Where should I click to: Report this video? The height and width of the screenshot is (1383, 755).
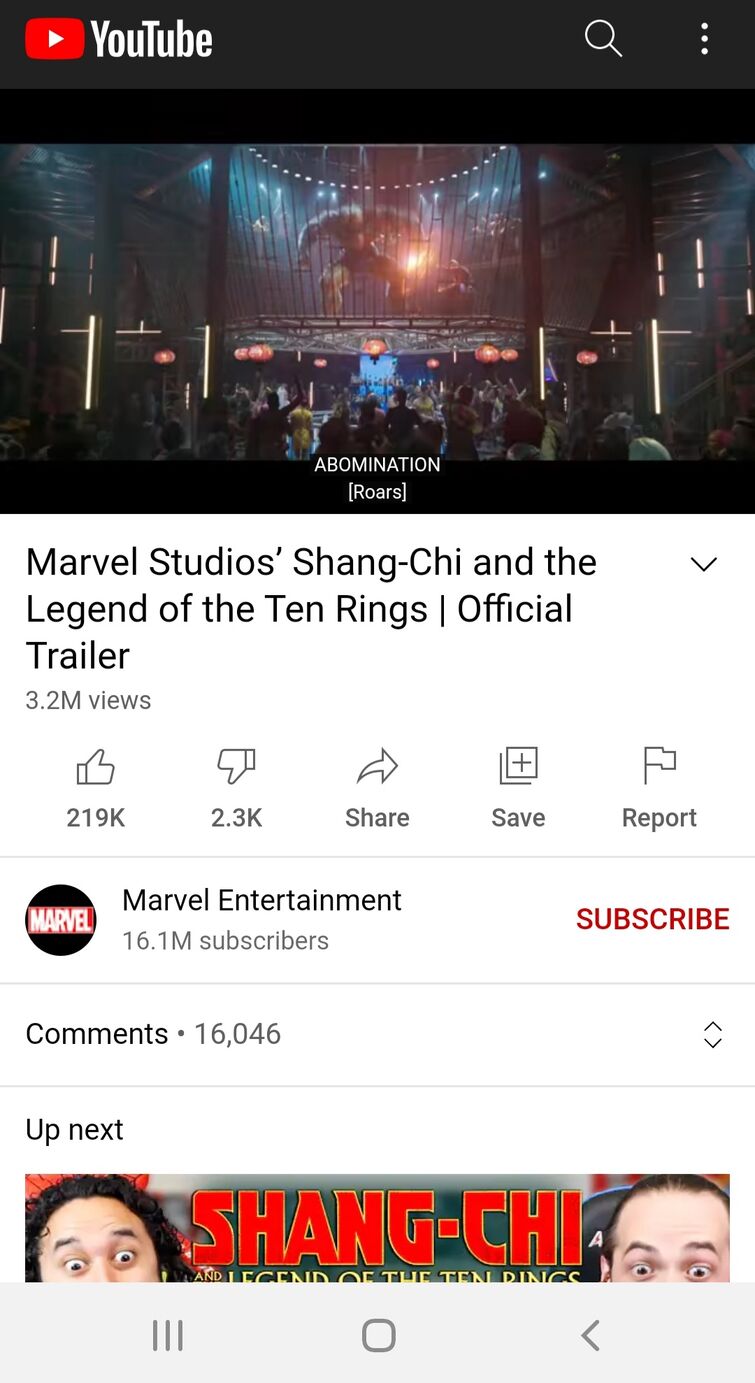point(659,787)
